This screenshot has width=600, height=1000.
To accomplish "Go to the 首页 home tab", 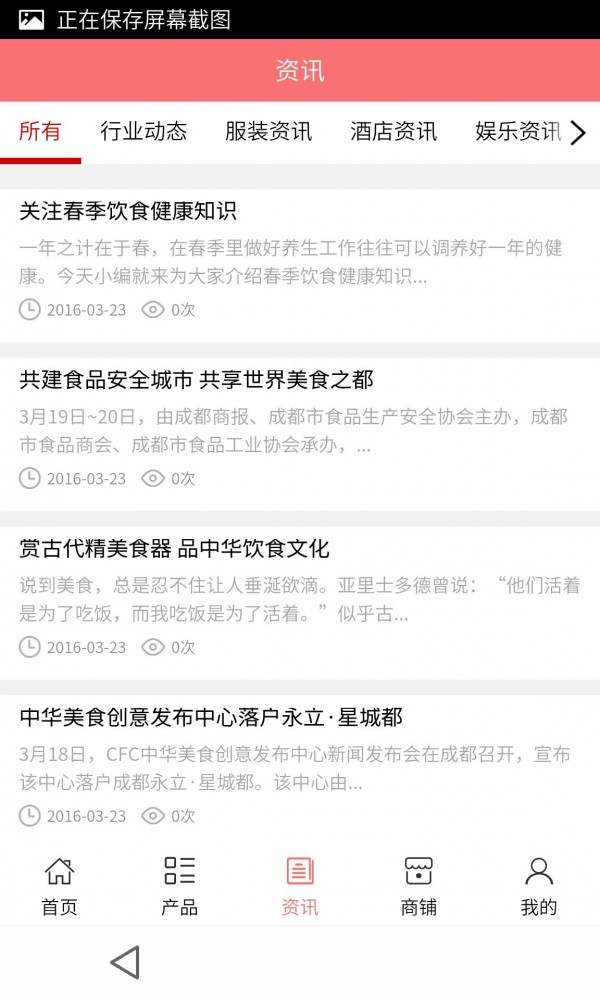I will (59, 886).
